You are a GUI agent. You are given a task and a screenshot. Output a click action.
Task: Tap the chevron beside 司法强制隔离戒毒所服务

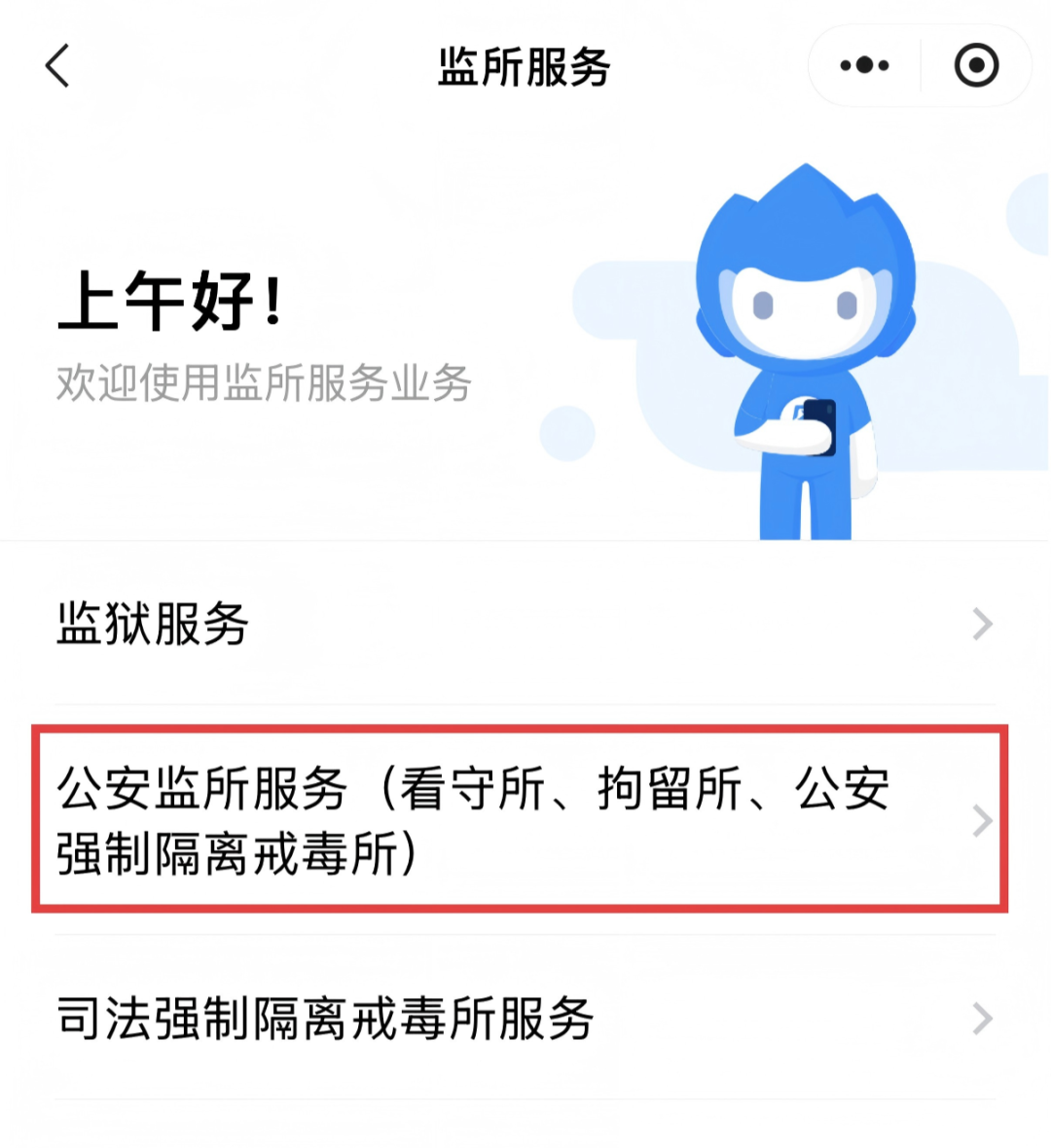(x=980, y=1018)
